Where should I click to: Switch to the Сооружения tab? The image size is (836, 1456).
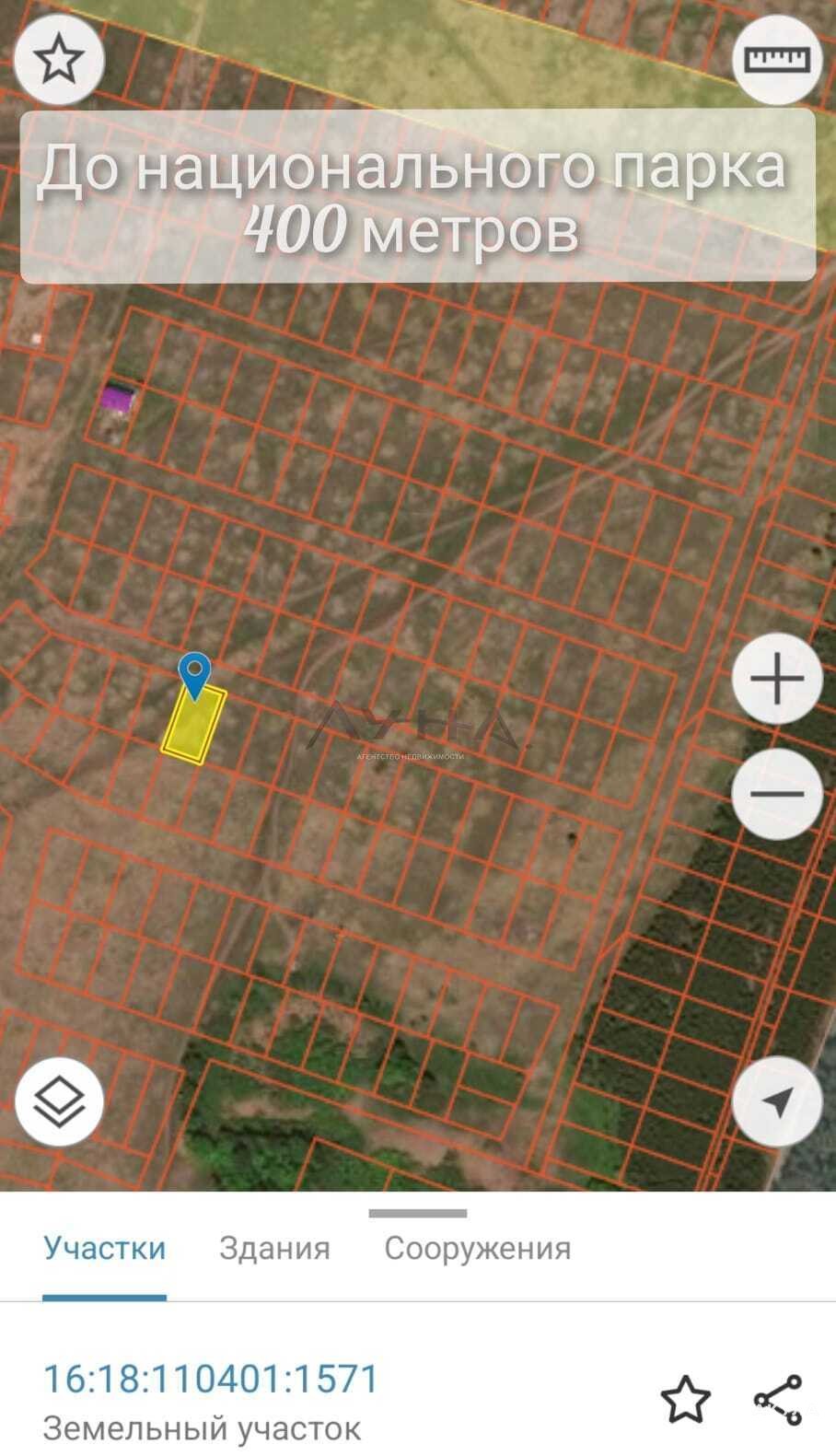point(477,1249)
